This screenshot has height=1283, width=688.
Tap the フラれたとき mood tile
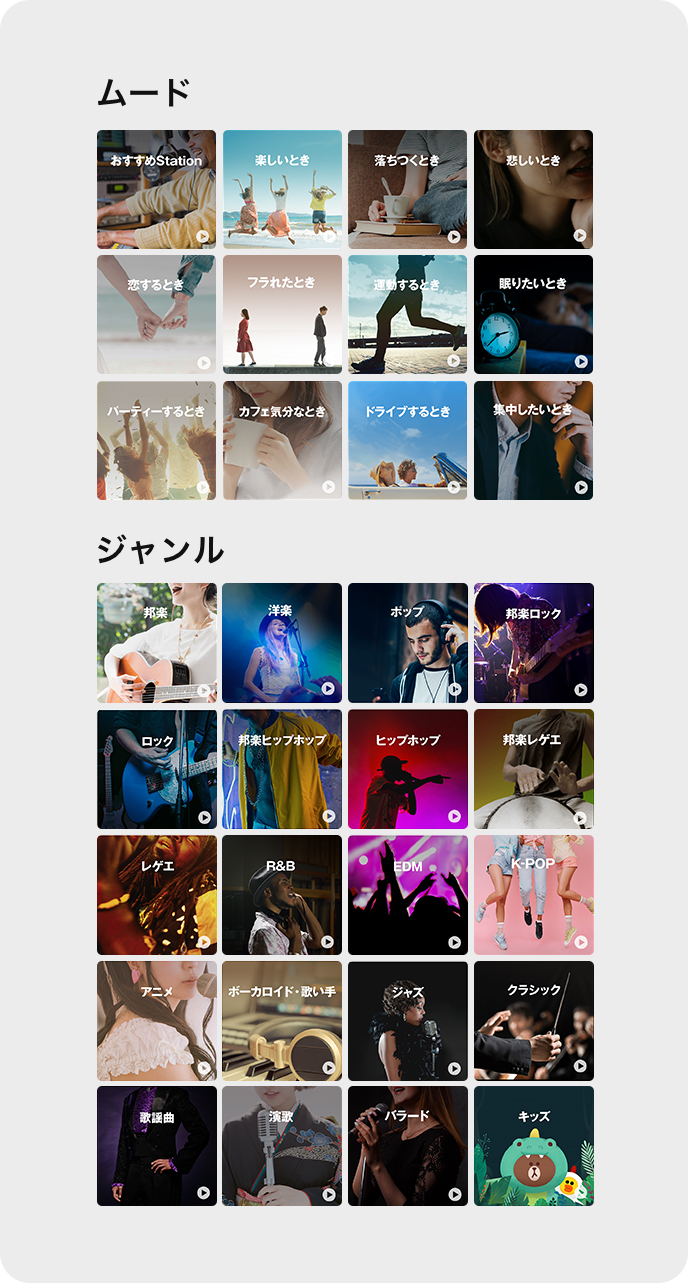coord(282,314)
